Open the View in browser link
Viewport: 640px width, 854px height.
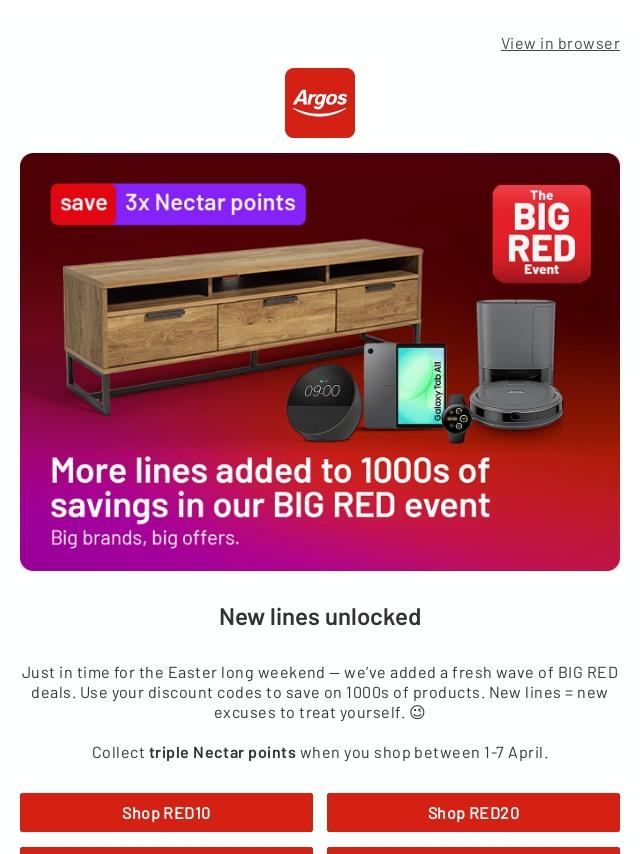coord(560,43)
